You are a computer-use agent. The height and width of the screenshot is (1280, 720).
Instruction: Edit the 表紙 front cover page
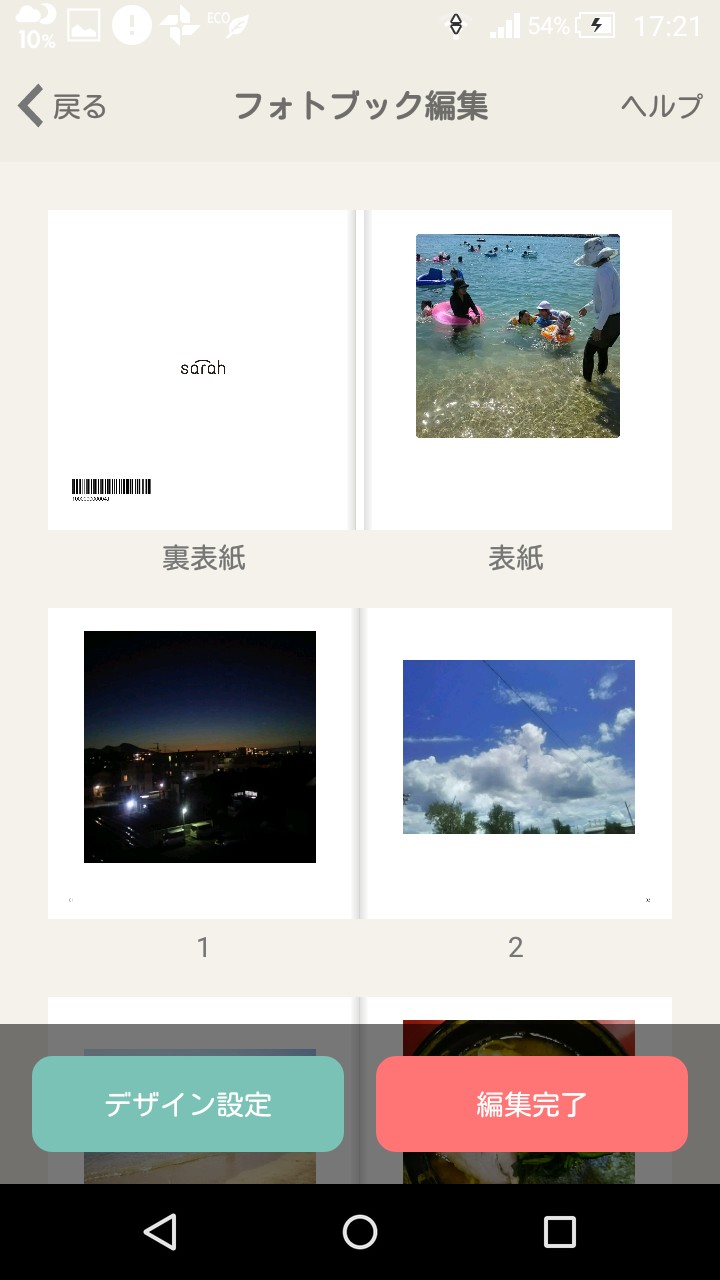(x=519, y=369)
